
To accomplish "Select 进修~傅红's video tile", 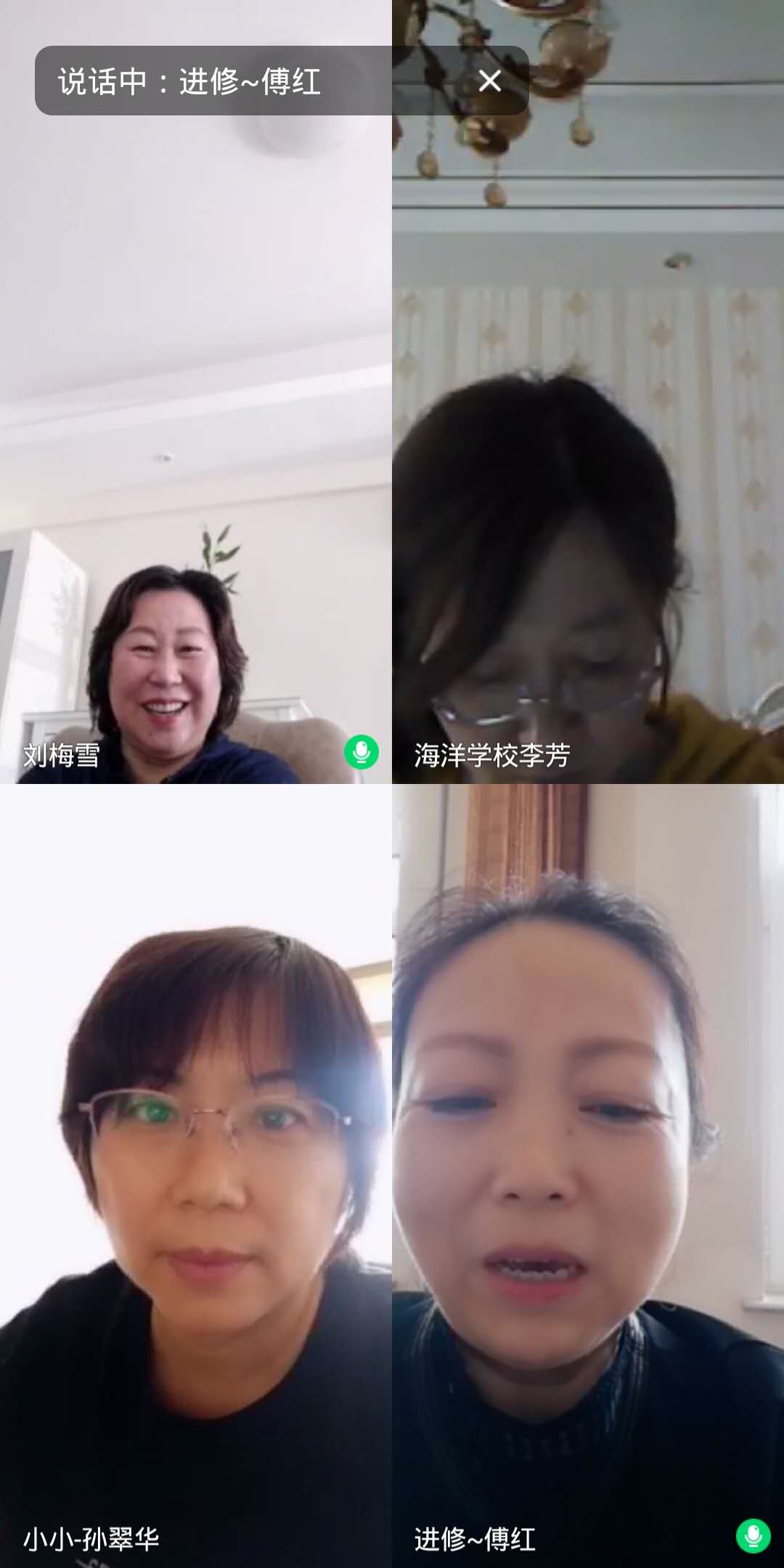I will (x=588, y=1176).
